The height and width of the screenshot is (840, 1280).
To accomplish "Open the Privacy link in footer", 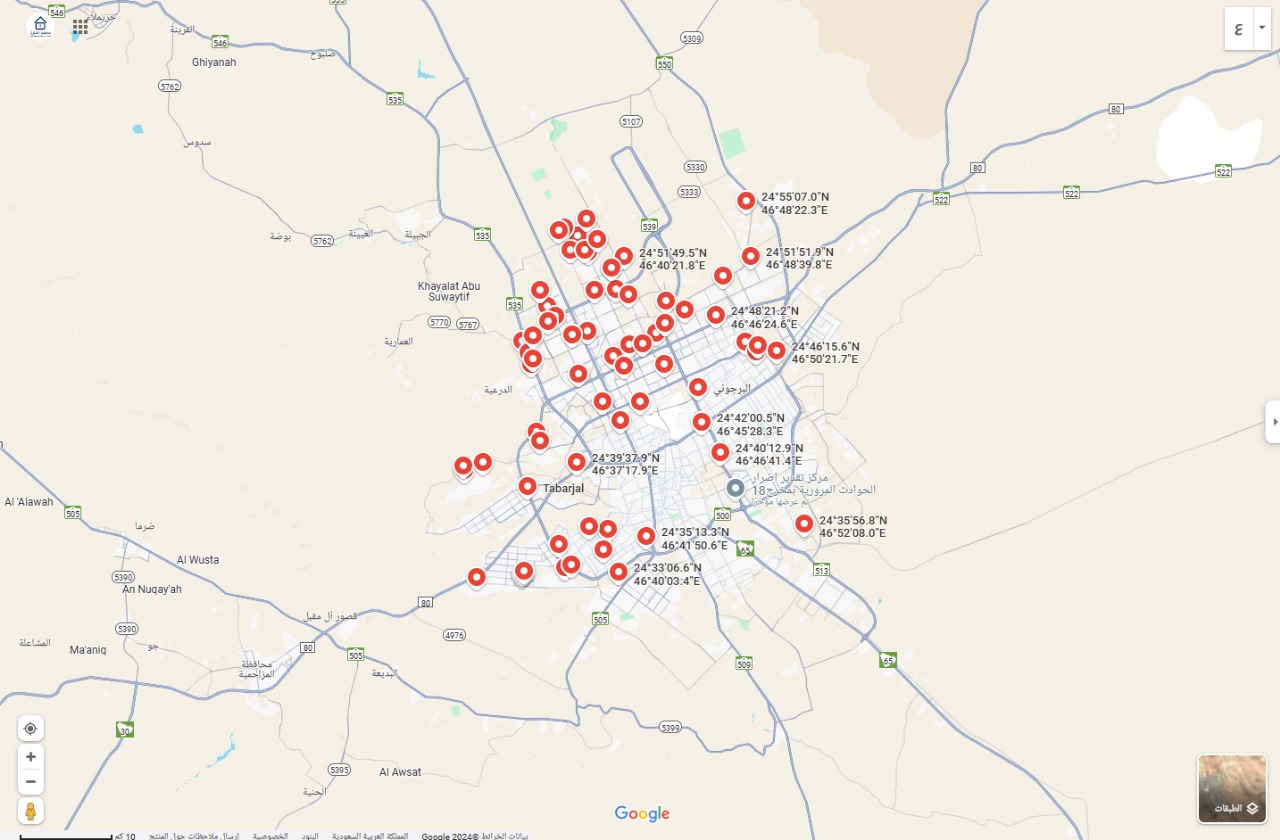I will point(270,835).
